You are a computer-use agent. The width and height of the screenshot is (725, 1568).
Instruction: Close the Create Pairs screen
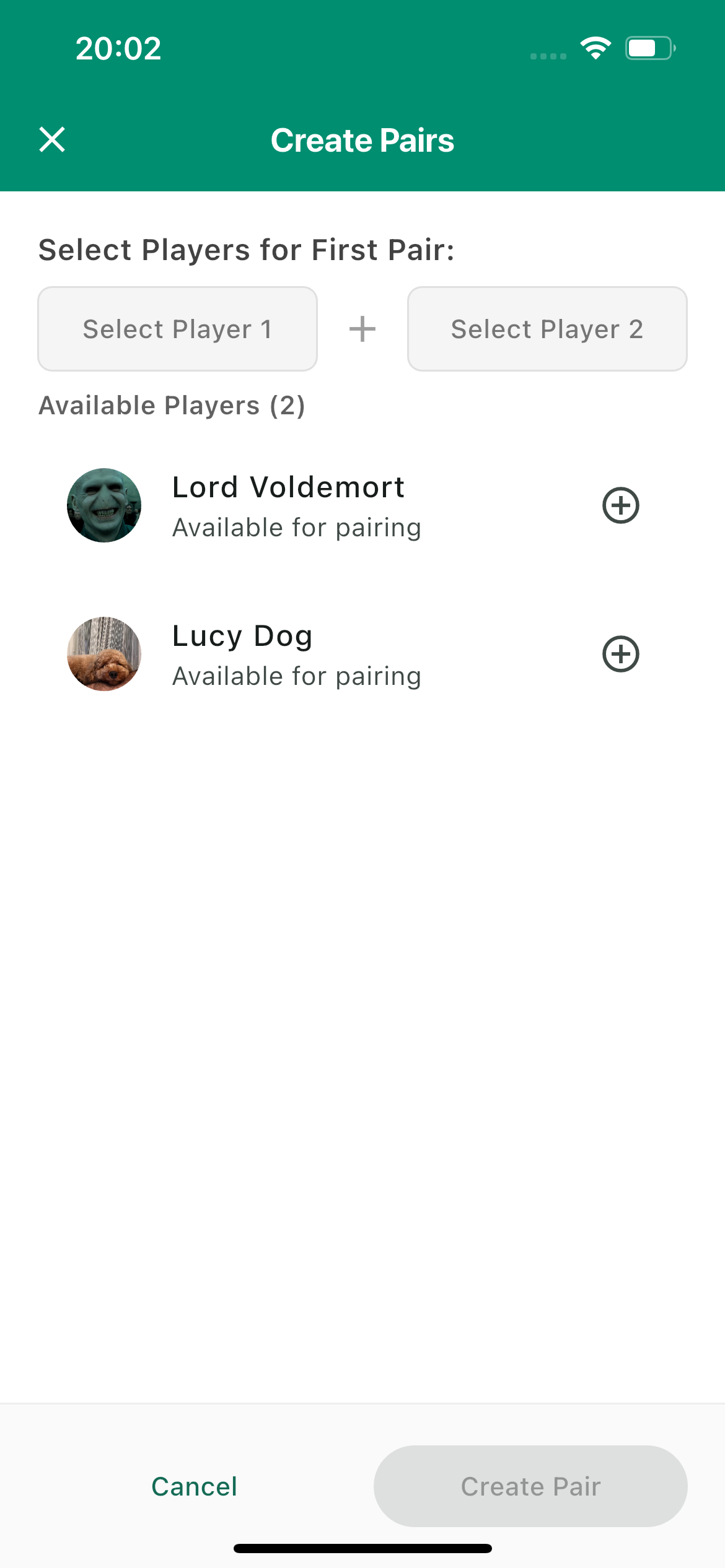coord(52,139)
